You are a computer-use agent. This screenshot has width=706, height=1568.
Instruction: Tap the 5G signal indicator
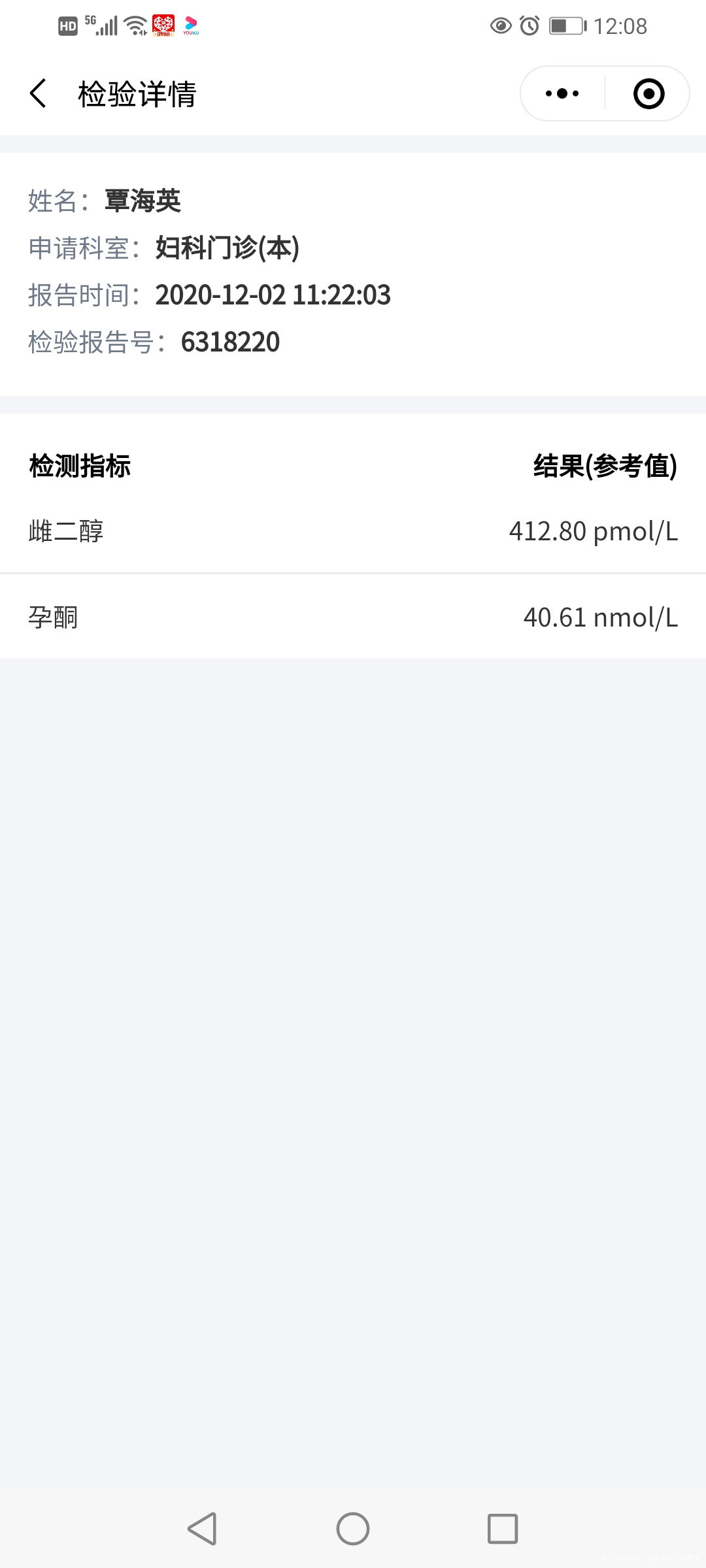105,25
